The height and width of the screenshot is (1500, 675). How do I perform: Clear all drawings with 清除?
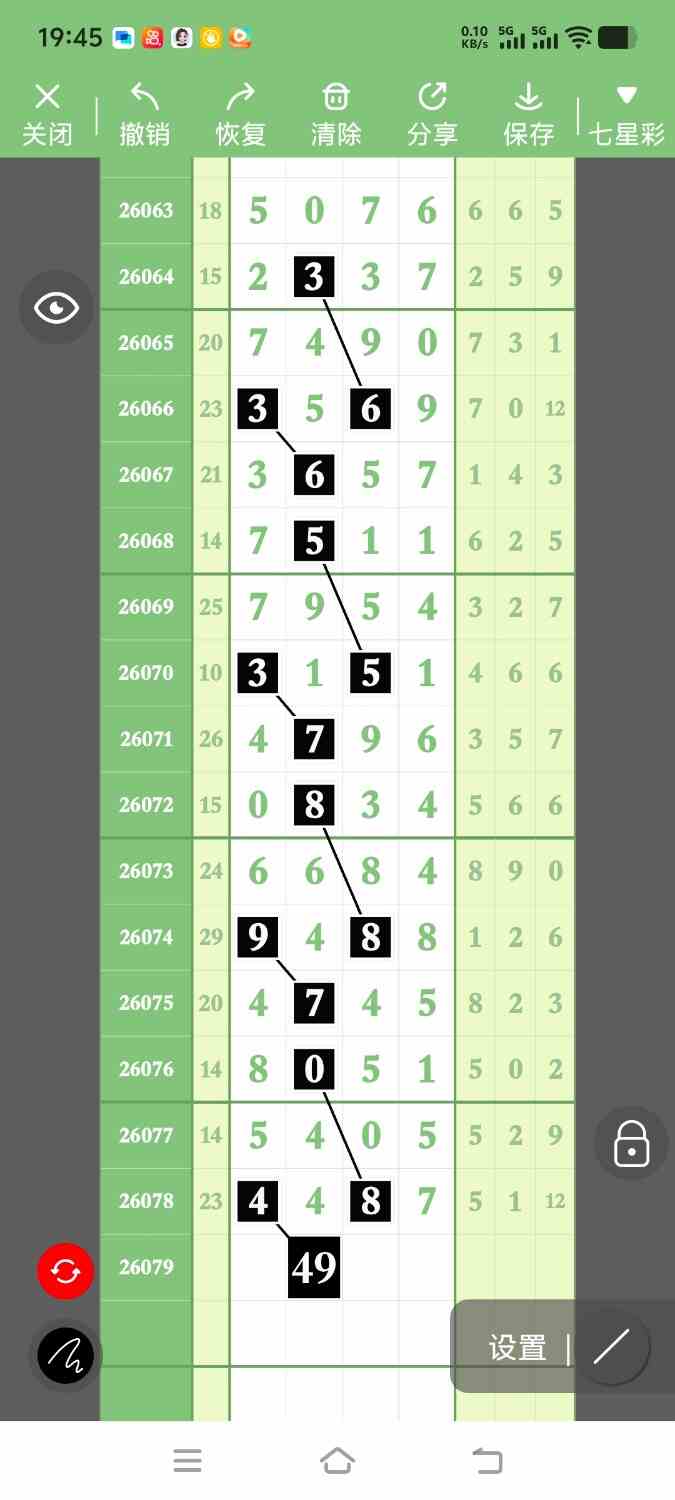tap(336, 114)
